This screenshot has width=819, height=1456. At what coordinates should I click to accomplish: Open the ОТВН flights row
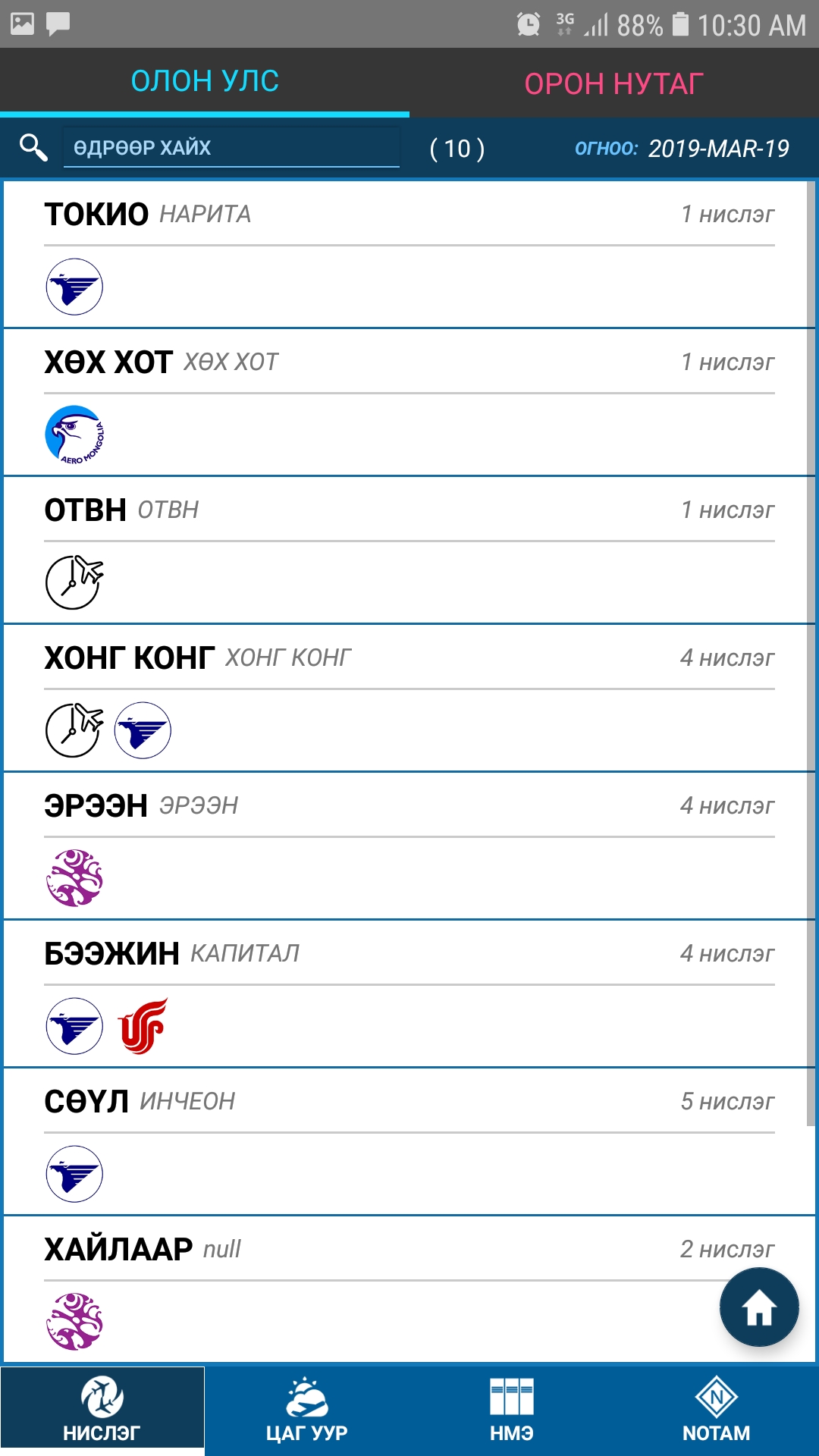(x=408, y=550)
